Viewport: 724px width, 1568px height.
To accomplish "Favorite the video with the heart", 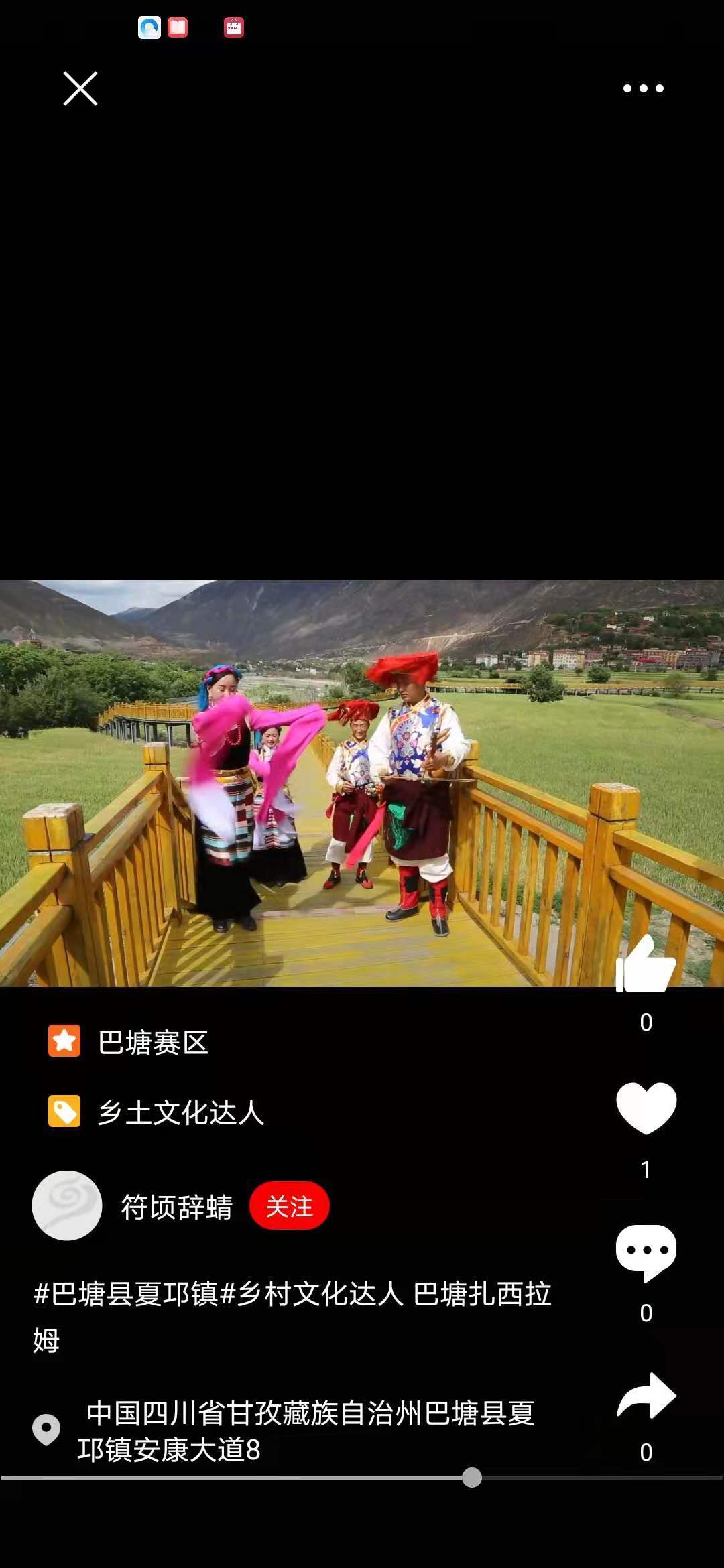I will [x=646, y=1108].
